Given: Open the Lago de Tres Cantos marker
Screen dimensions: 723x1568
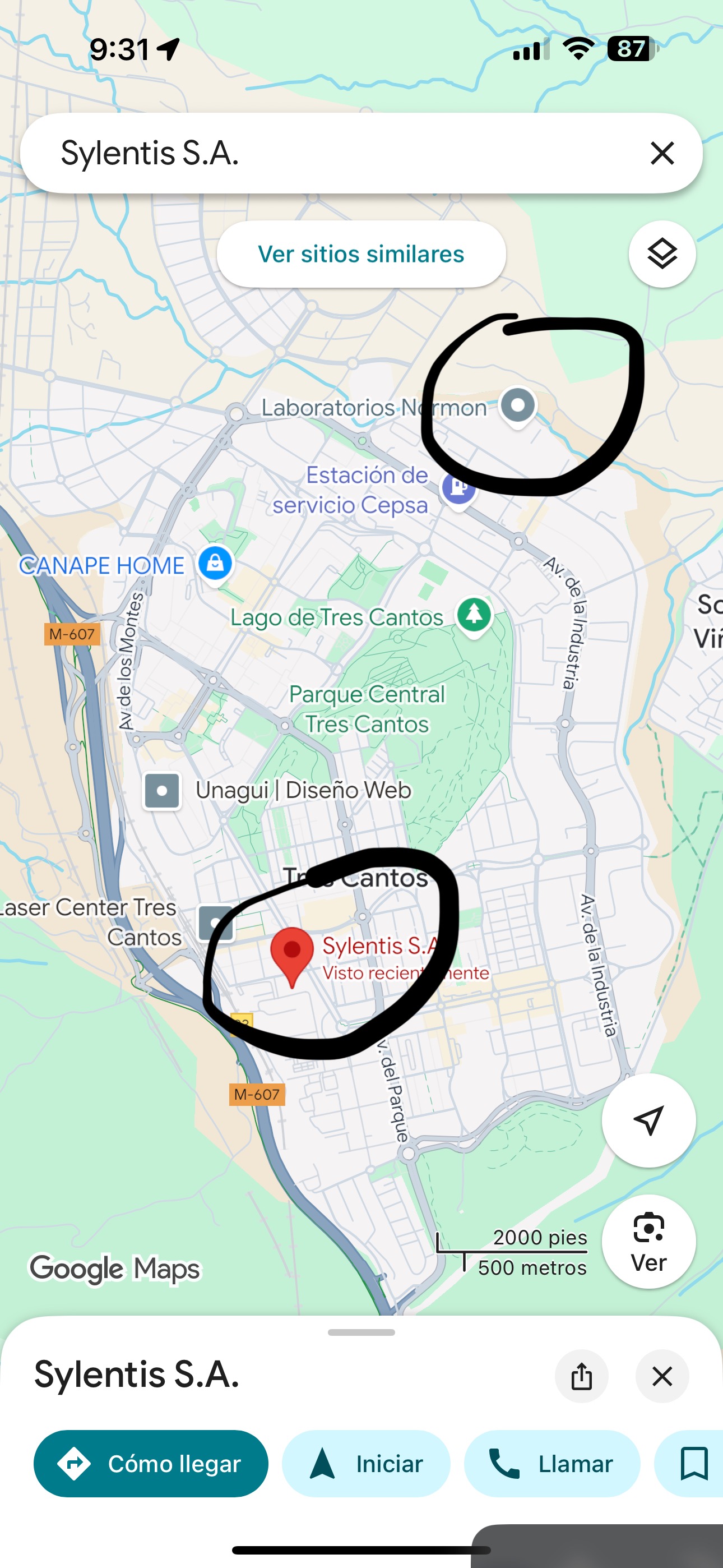Looking at the screenshot, I should point(474,615).
